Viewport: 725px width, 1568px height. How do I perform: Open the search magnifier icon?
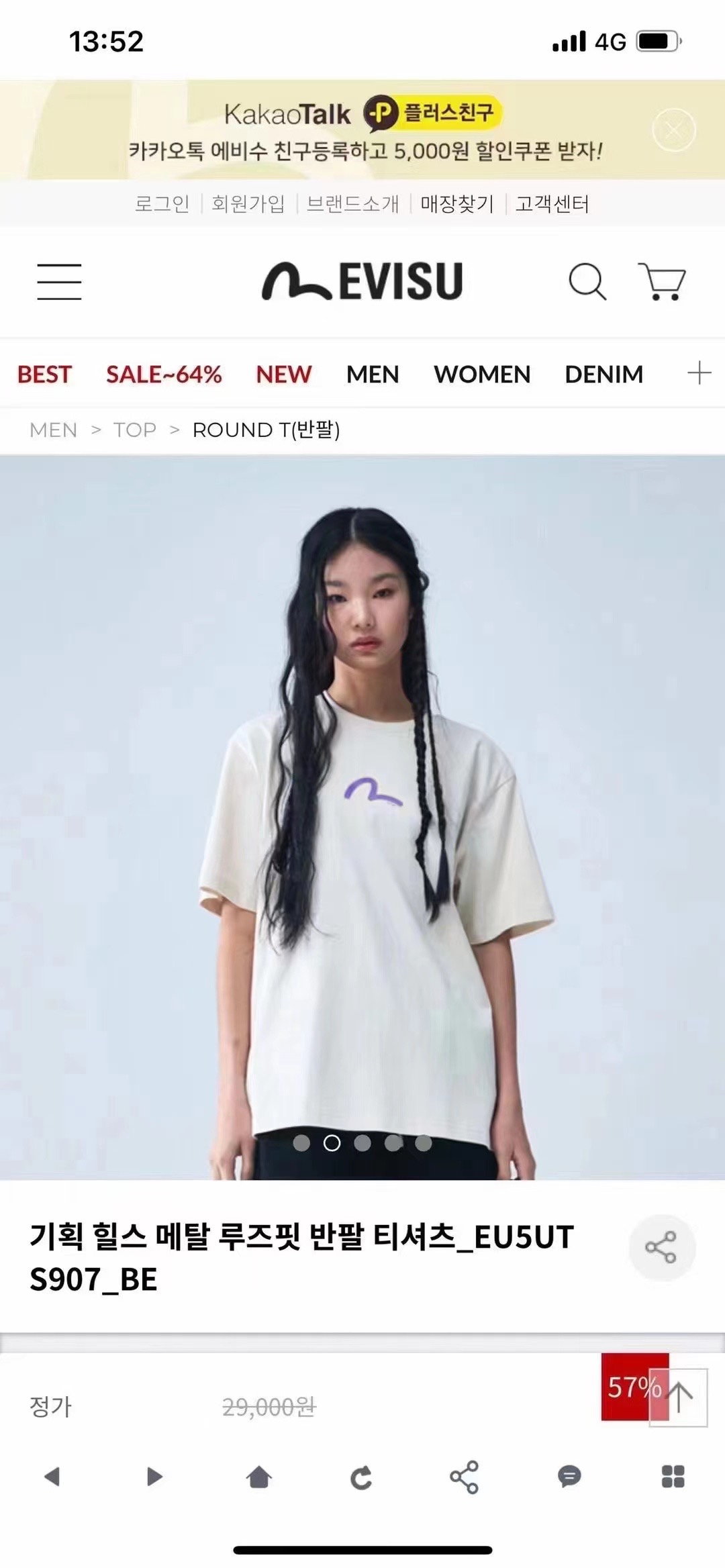[x=587, y=281]
